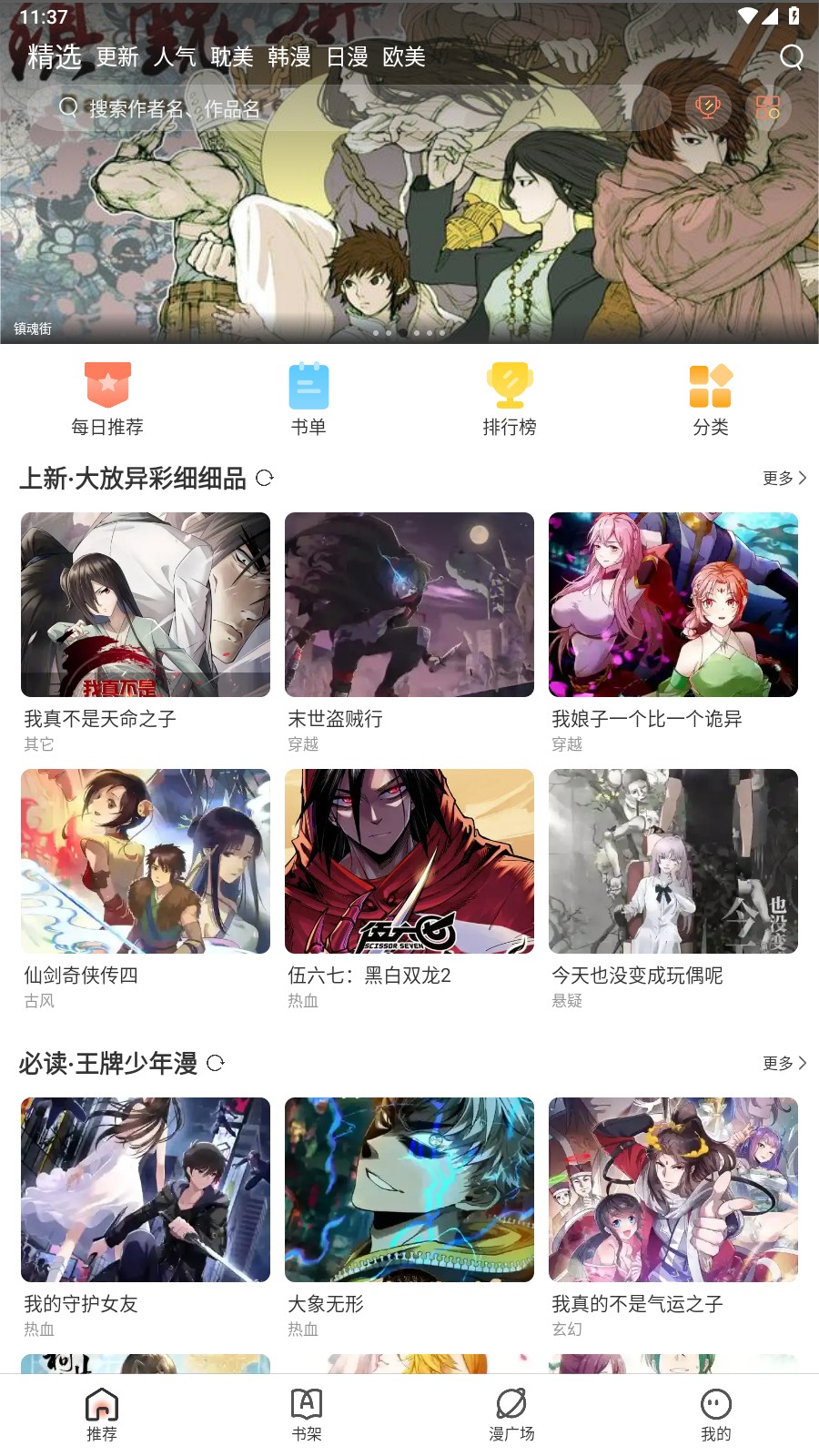Screen dimensions: 819x1456
Task: Tap the refresh icon beside 必读·王牌少年漫
Action: [x=216, y=1063]
